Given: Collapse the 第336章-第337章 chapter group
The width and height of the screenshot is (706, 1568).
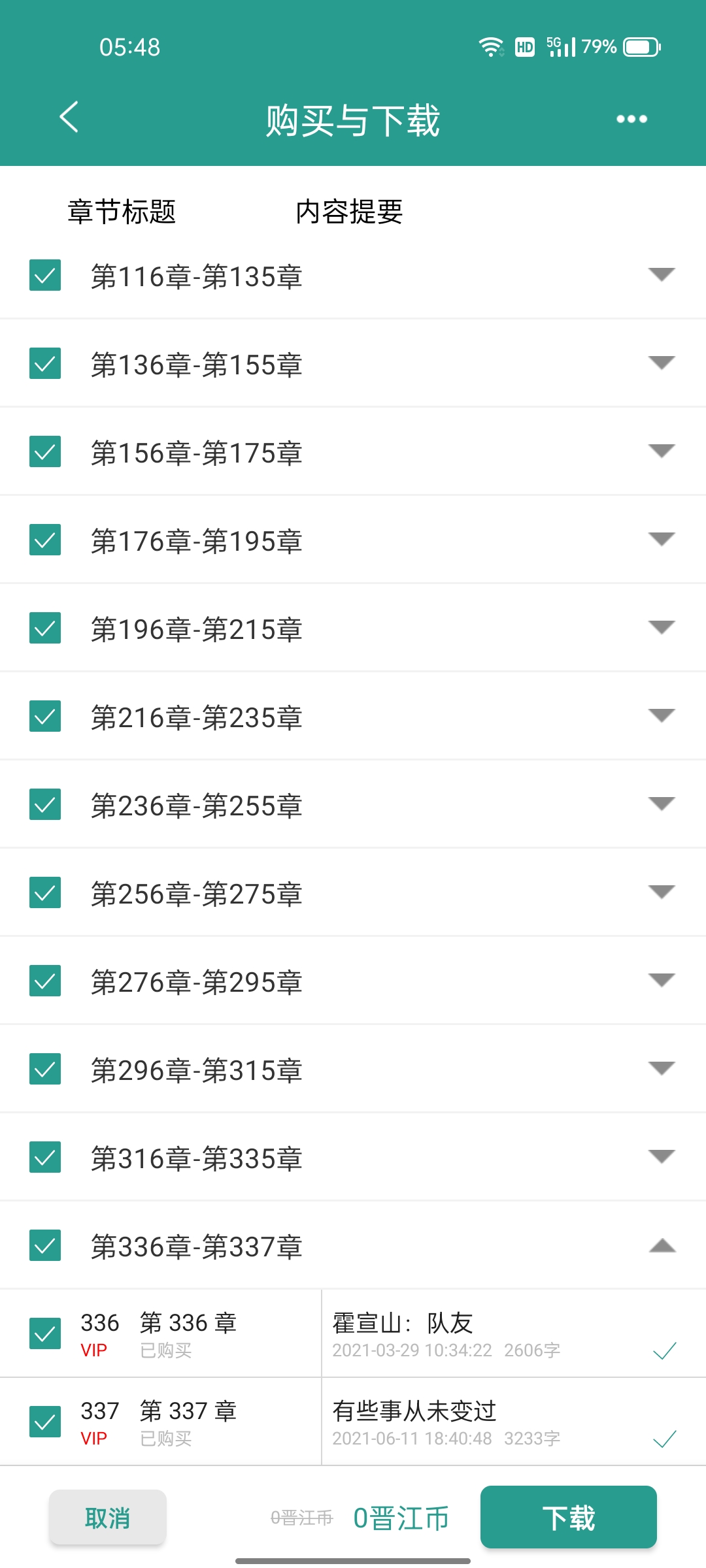Looking at the screenshot, I should click(x=662, y=1246).
